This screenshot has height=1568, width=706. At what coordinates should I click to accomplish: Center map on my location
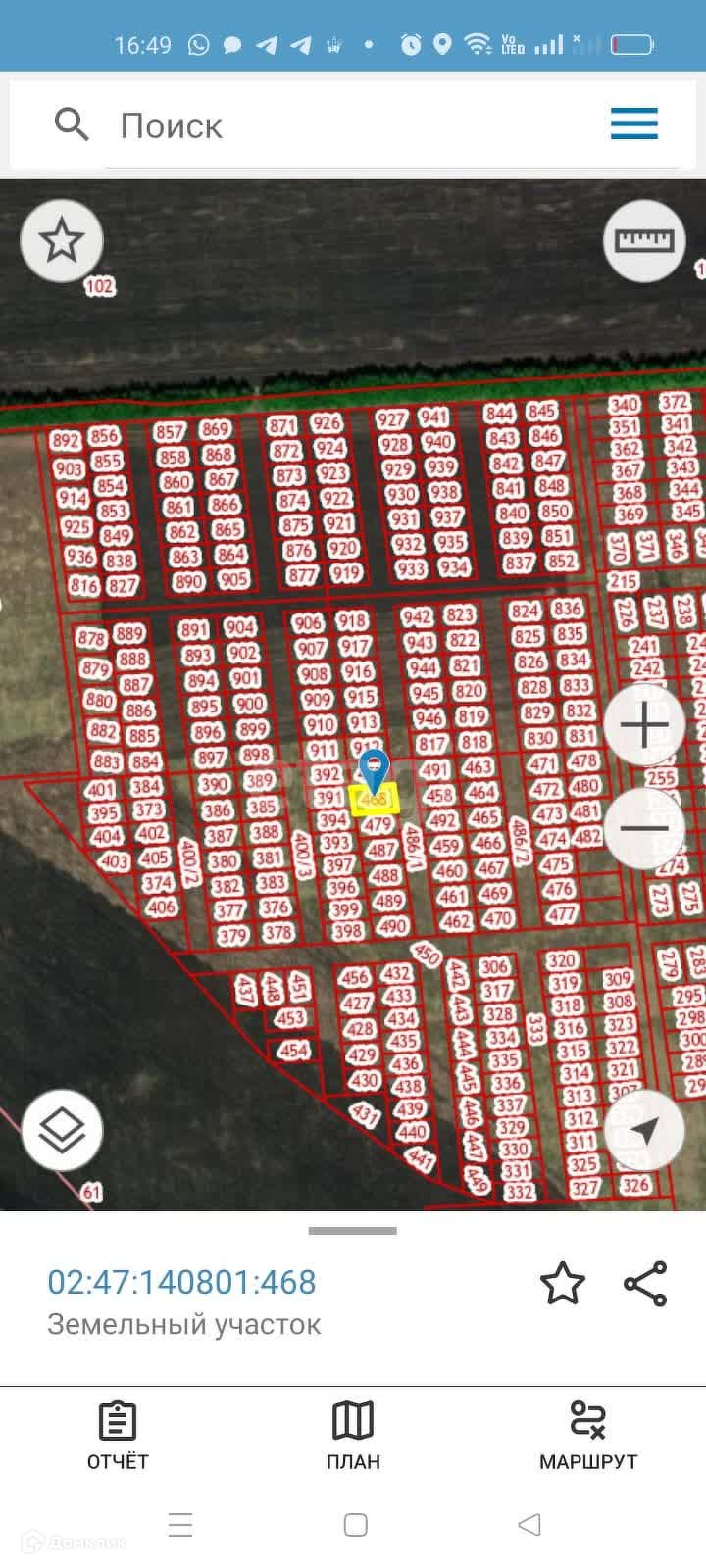click(x=644, y=1130)
